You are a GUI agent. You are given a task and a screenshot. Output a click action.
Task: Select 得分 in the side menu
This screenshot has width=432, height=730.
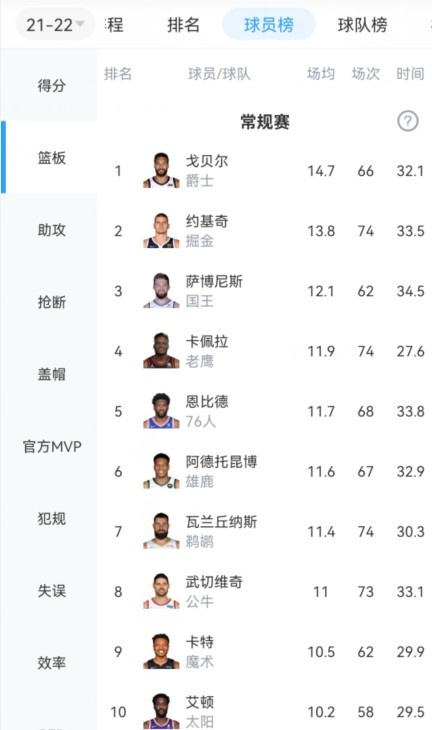click(51, 85)
